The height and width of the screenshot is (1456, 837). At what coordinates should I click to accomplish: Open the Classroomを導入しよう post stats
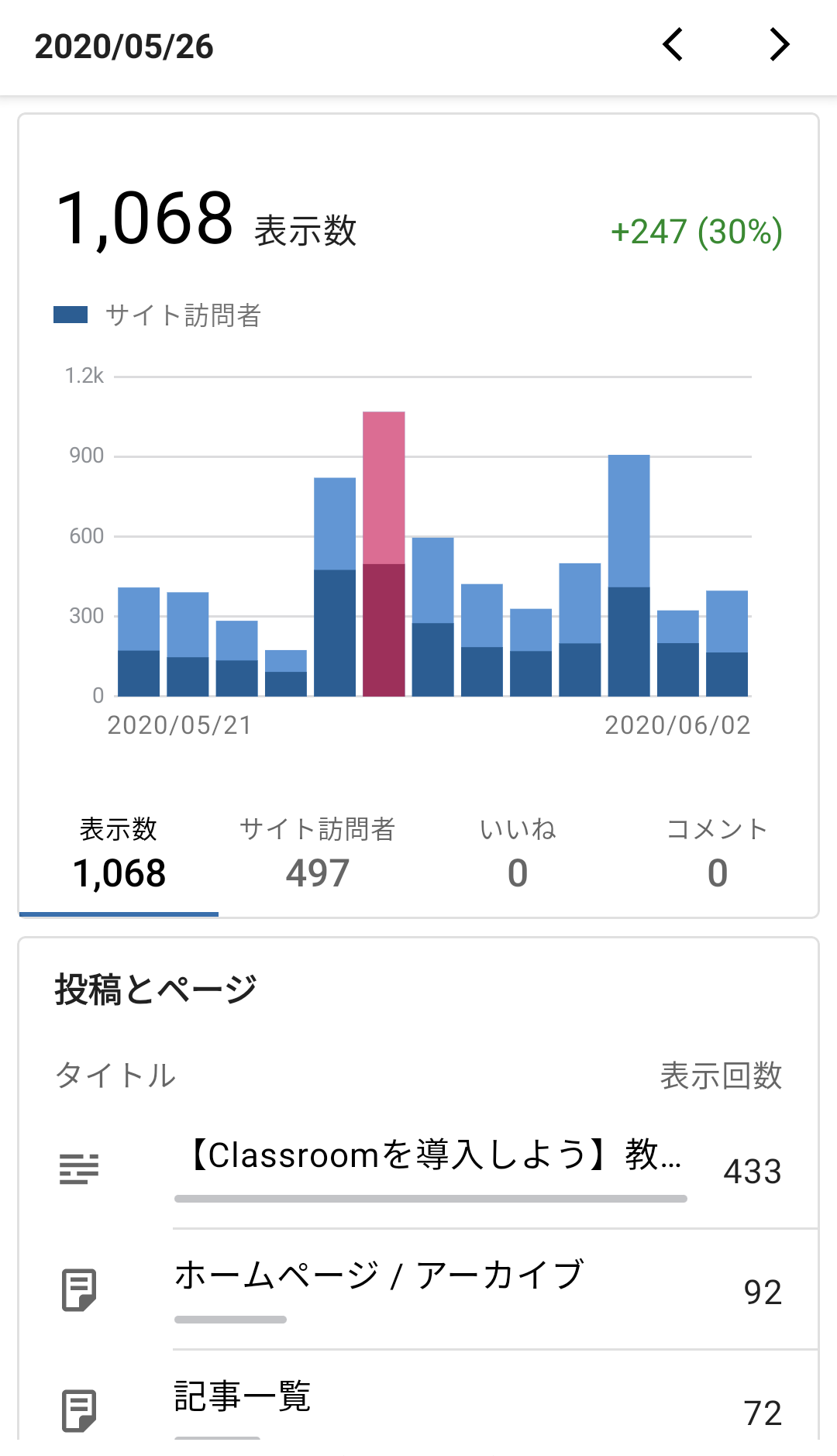click(x=418, y=1169)
